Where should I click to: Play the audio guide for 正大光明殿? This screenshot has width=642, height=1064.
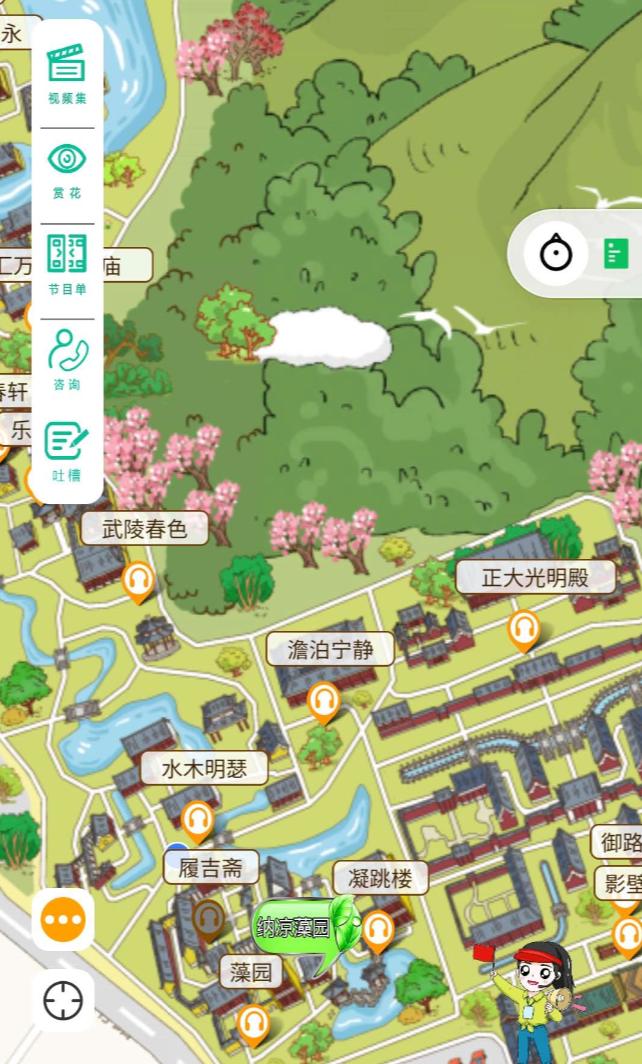(x=523, y=629)
